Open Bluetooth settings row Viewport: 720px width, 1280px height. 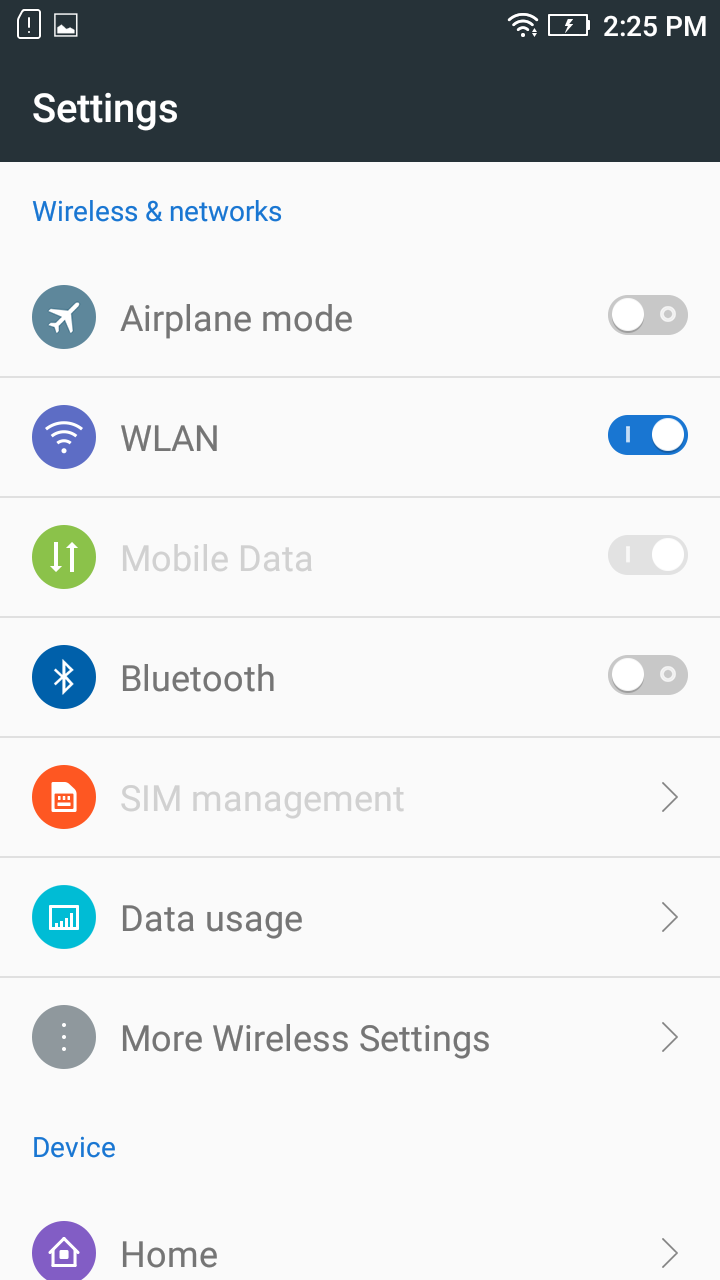tap(360, 678)
